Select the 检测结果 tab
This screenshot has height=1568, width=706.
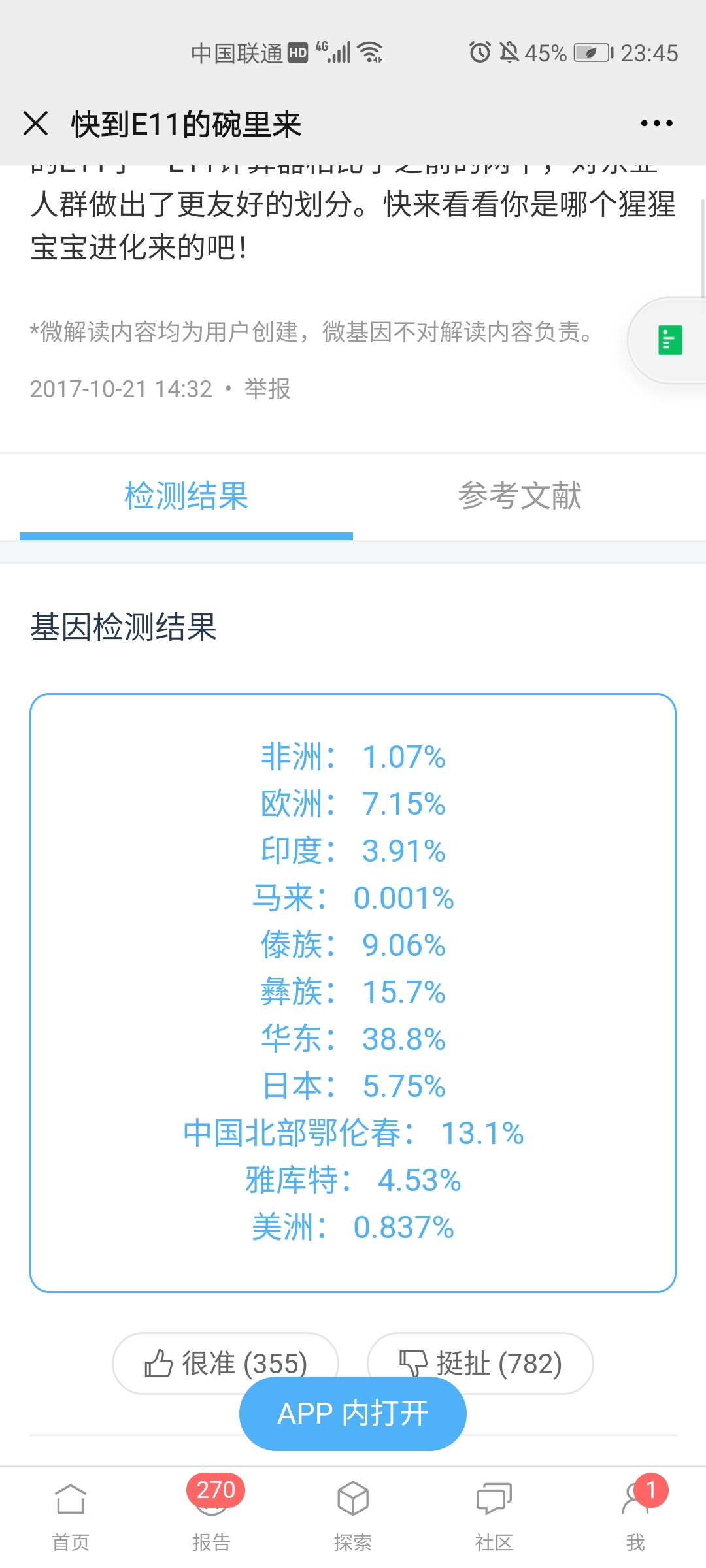click(x=186, y=496)
